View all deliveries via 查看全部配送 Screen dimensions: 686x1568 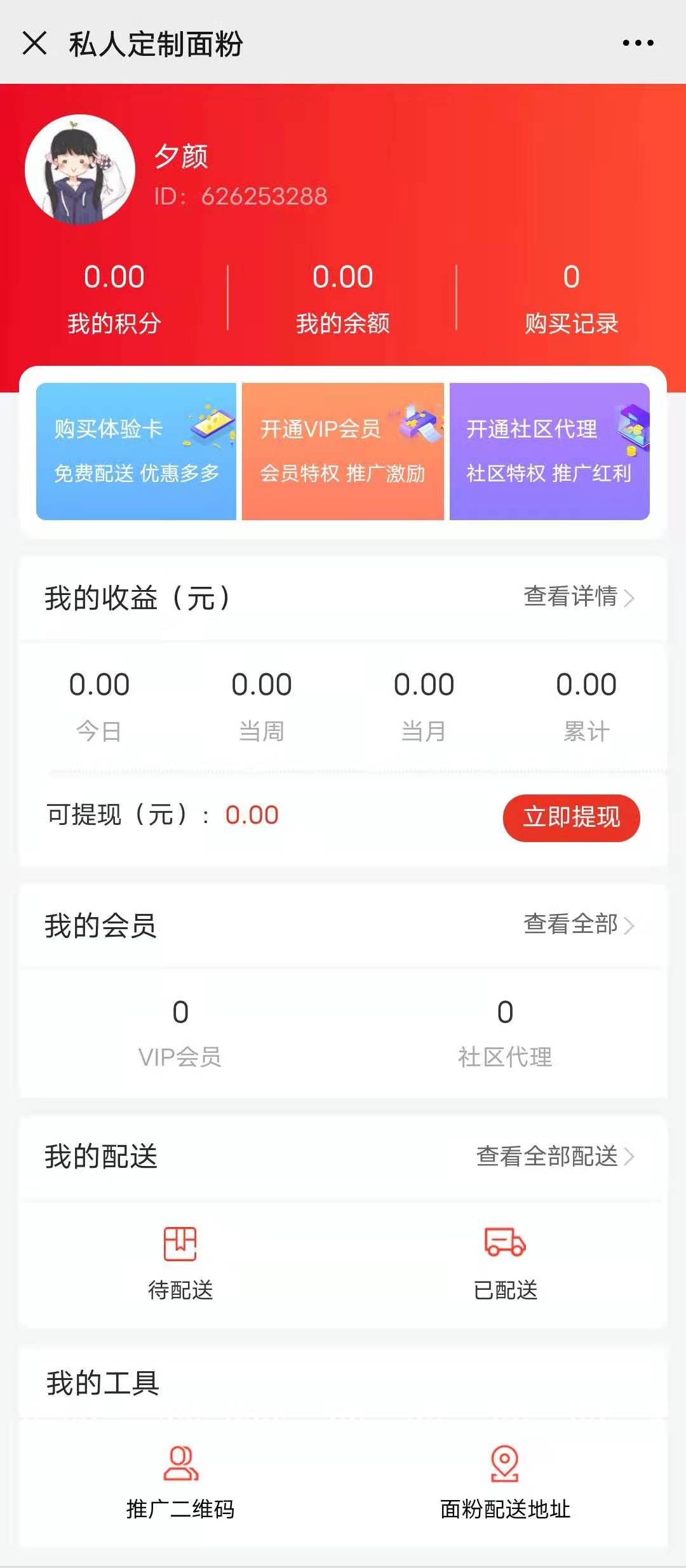pos(555,1156)
